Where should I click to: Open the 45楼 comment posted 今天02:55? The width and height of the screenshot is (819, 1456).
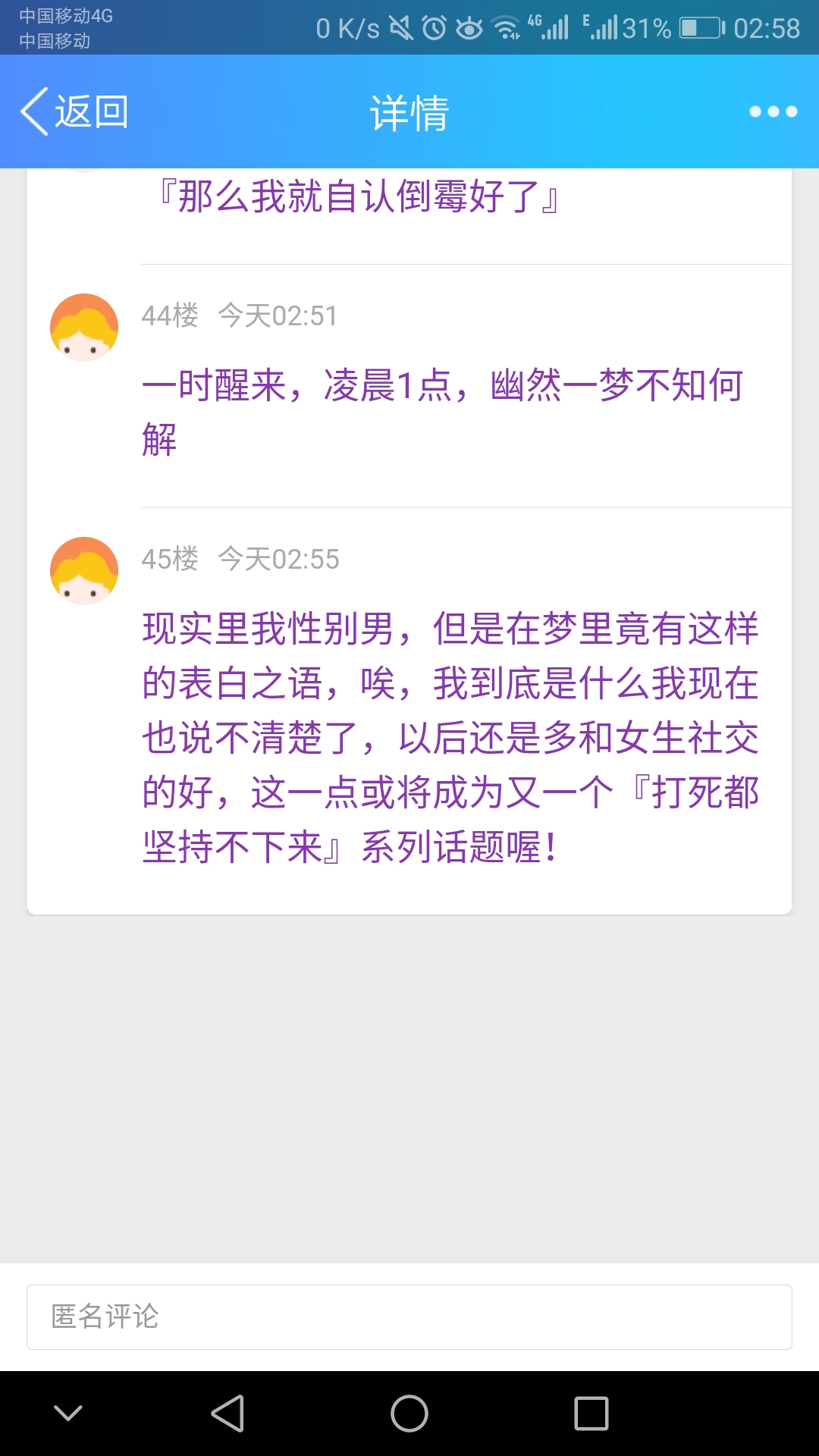point(450,737)
